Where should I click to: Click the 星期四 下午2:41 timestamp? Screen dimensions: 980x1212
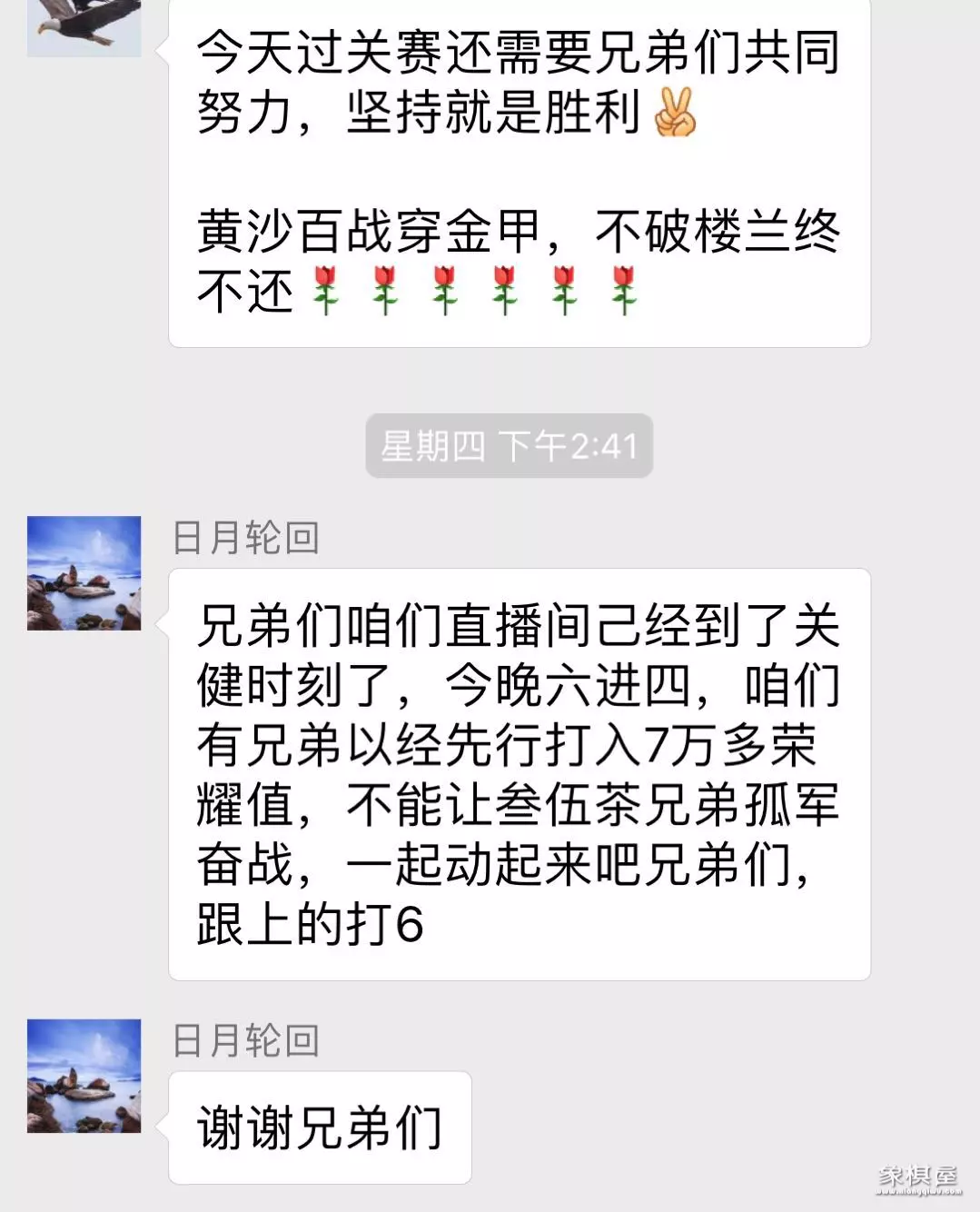coord(510,444)
